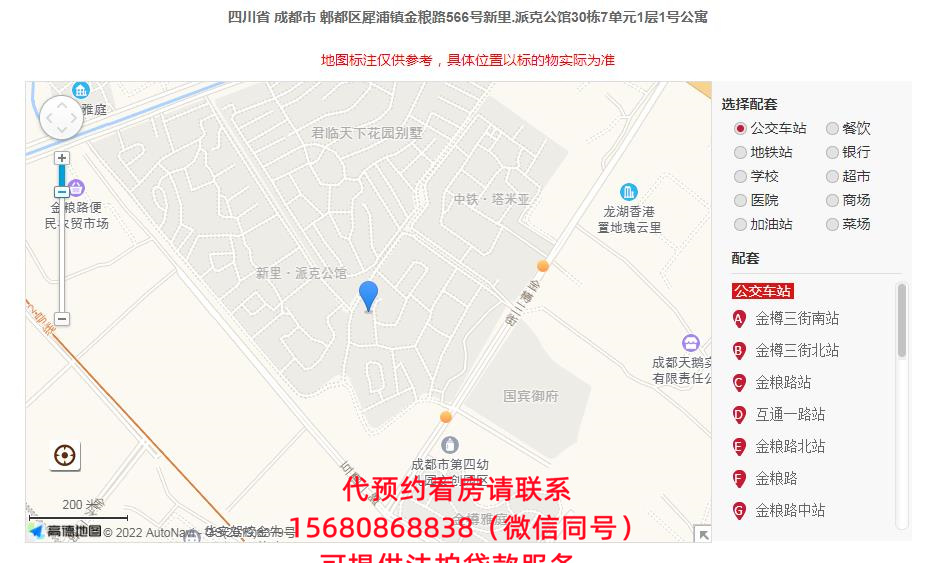Locate 金粮路北站 bus stop
Image resolution: width=929 pixels, height=563 pixels.
[789, 447]
